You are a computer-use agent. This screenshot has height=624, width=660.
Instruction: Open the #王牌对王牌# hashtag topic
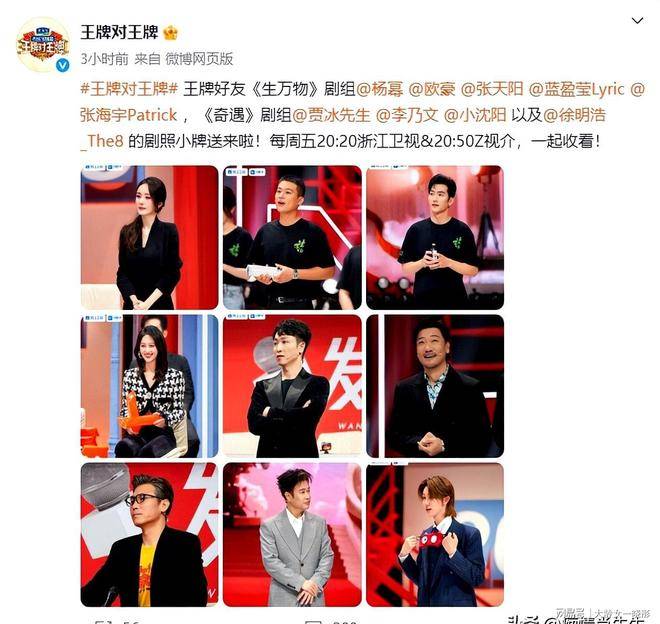click(127, 89)
